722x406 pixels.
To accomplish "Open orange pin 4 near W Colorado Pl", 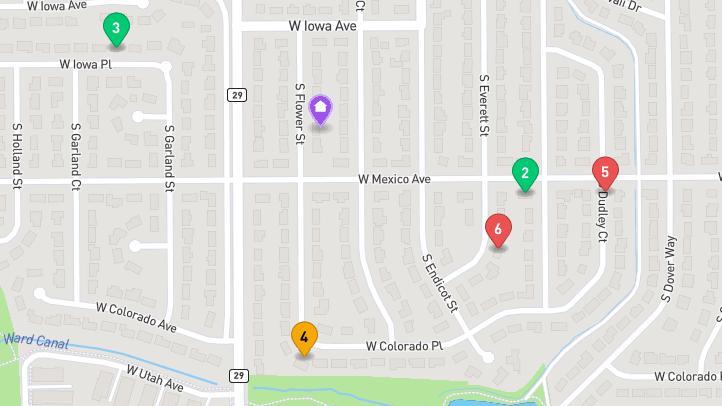I will click(x=304, y=337).
